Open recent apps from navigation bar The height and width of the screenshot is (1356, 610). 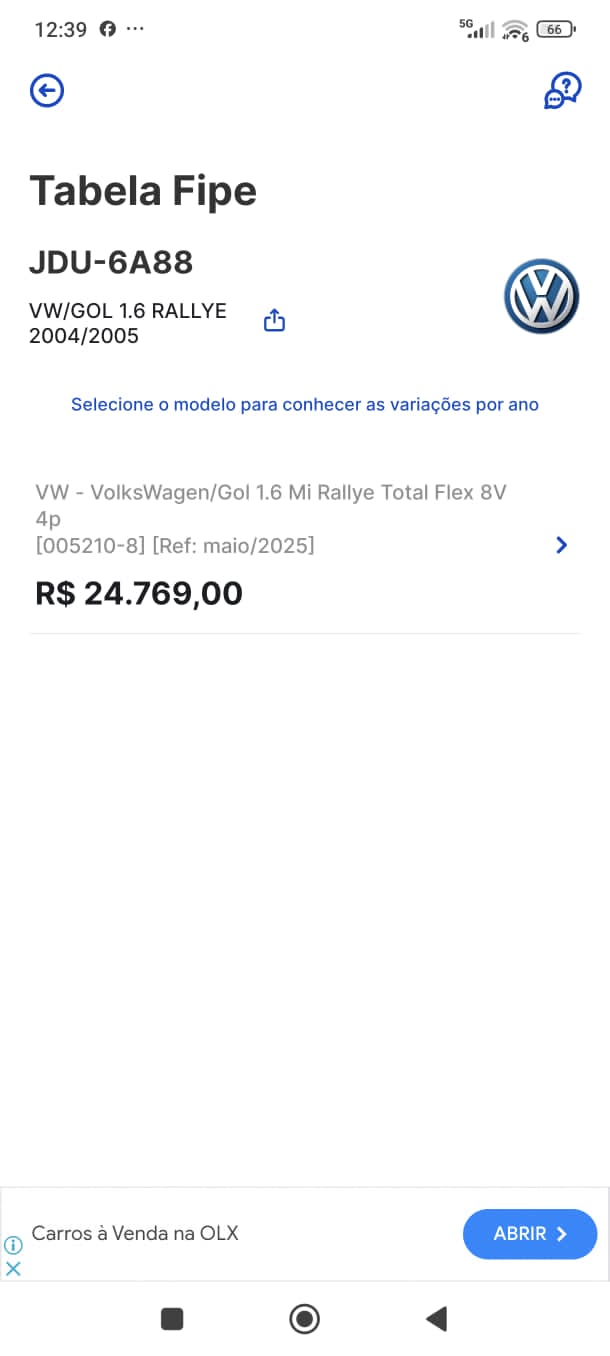(x=172, y=1319)
